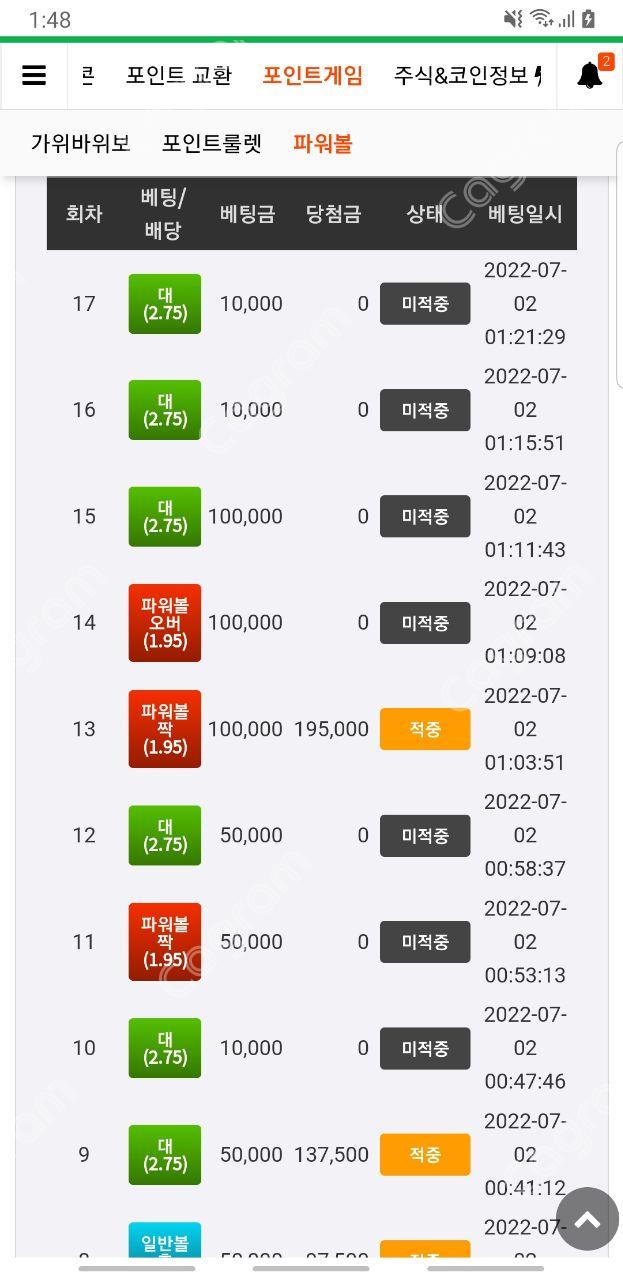The height and width of the screenshot is (1280, 623).
Task: Switch to the 포인트 교환 tab
Action: (179, 76)
